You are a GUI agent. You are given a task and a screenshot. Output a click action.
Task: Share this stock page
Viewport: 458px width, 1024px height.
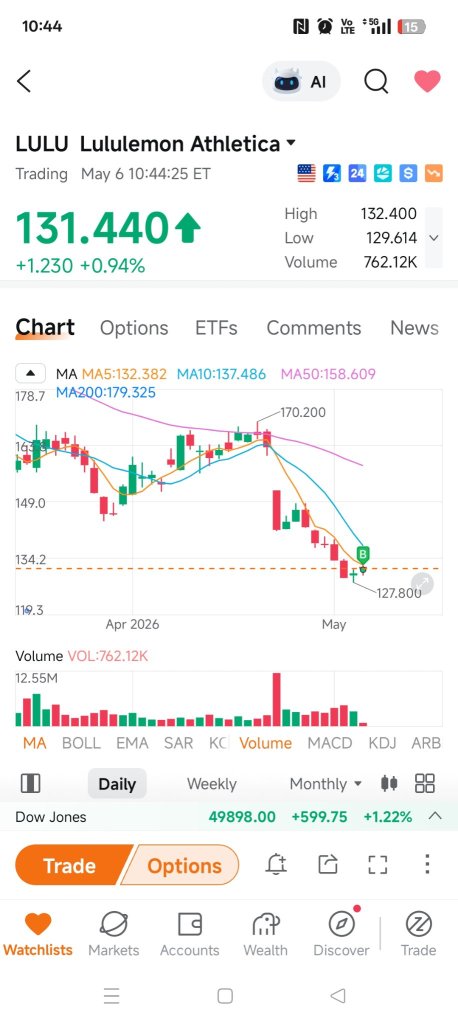327,865
